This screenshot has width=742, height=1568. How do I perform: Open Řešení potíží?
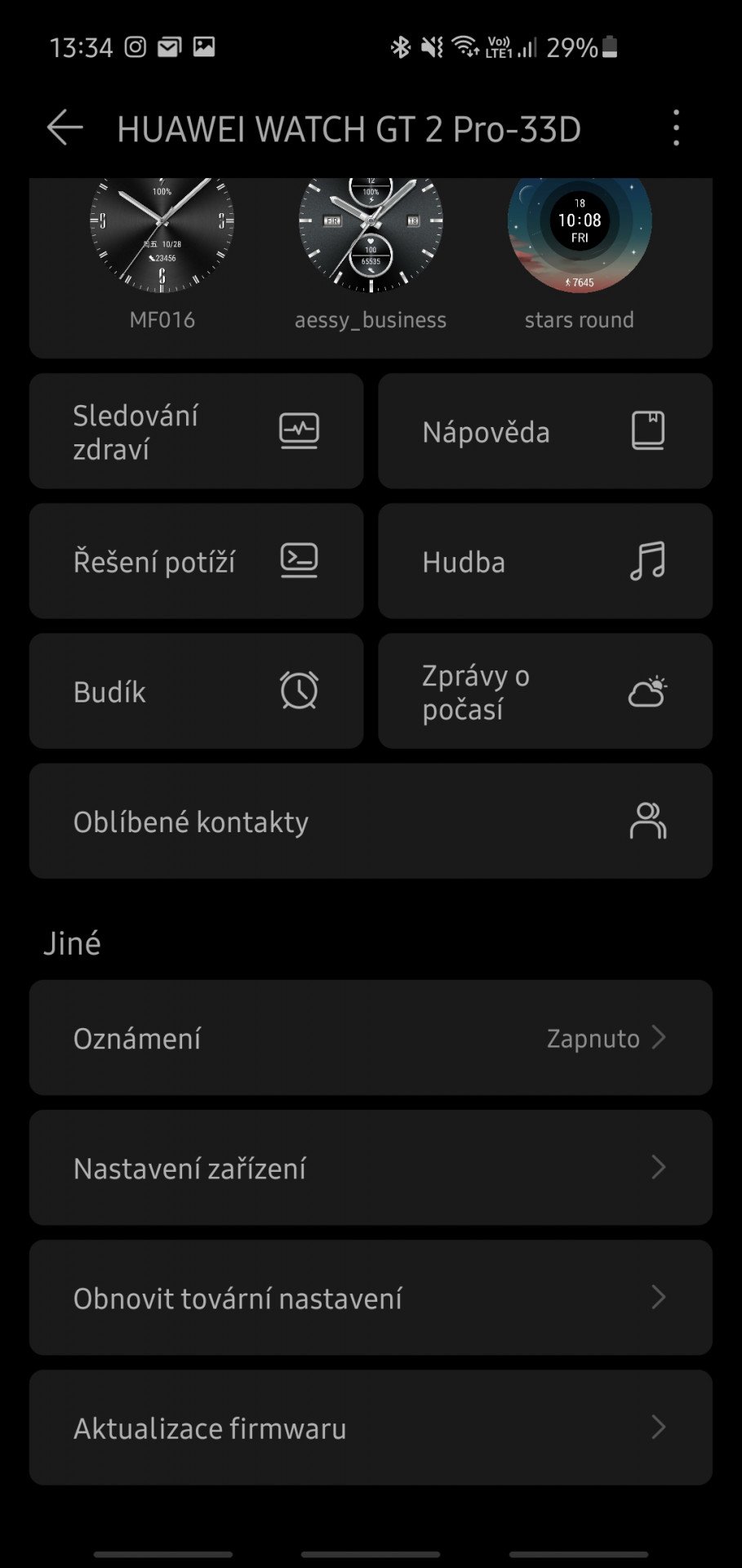click(x=196, y=561)
